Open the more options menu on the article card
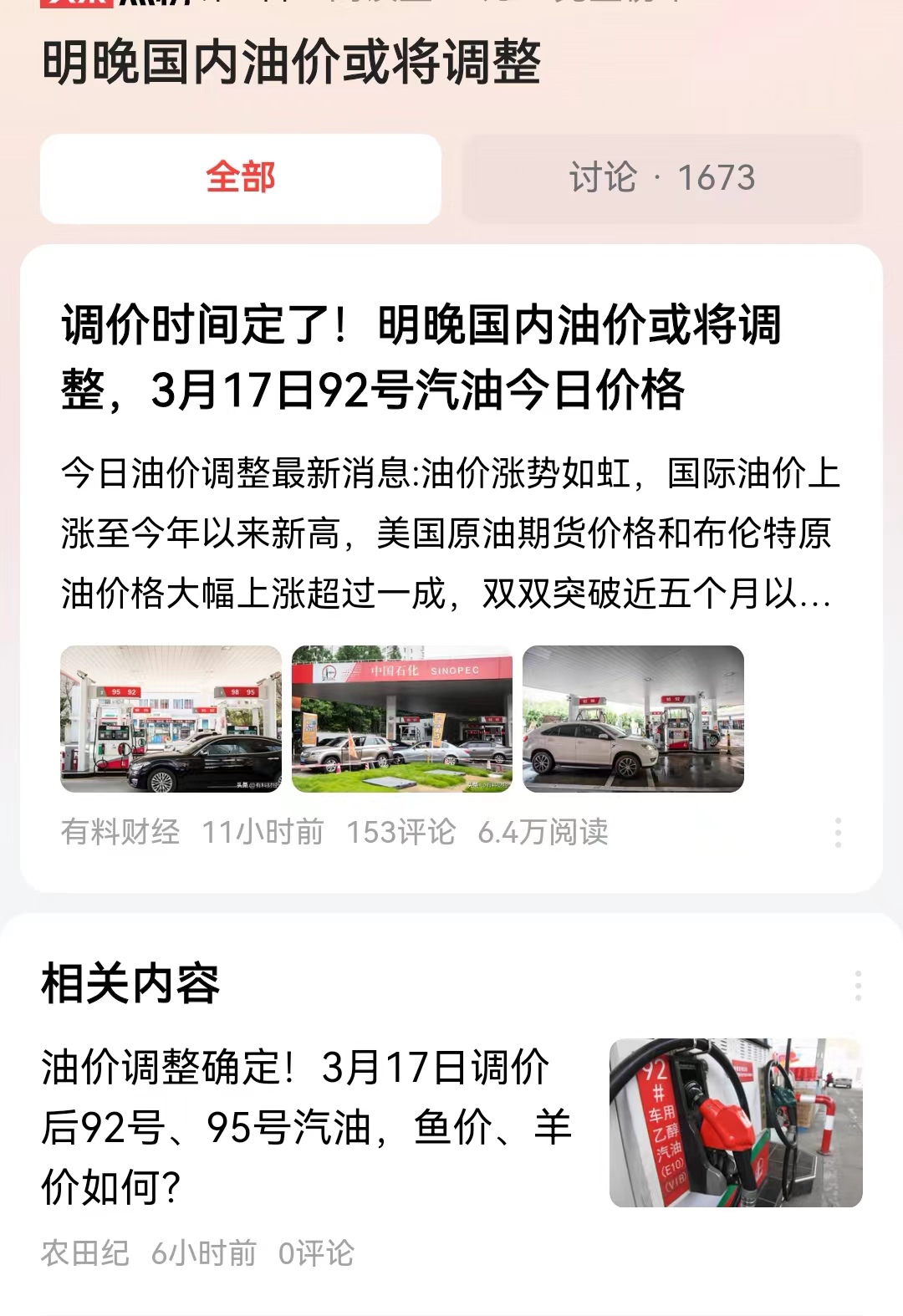This screenshot has width=903, height=1316. [x=839, y=832]
